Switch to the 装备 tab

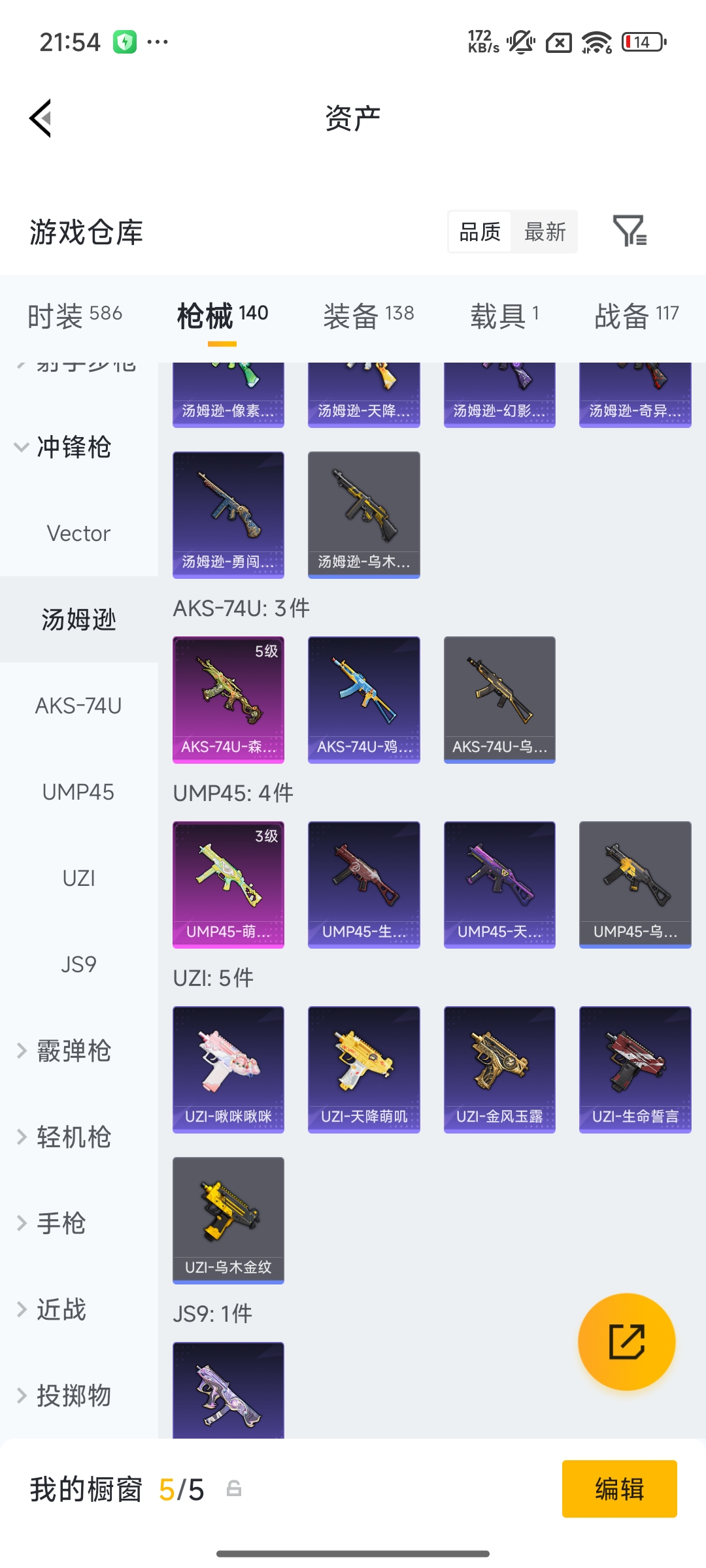tap(368, 316)
